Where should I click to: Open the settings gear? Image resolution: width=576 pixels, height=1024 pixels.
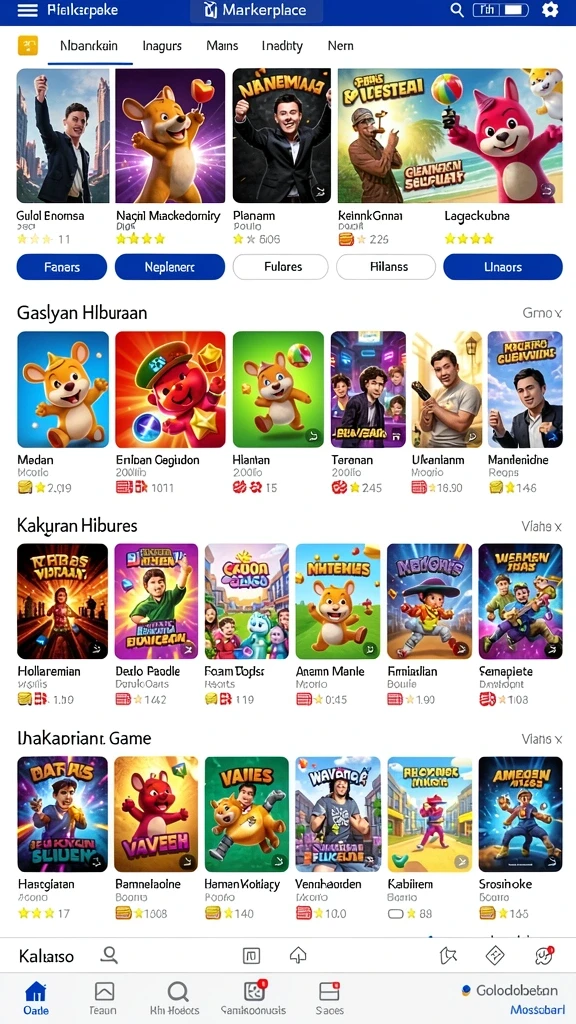point(550,10)
